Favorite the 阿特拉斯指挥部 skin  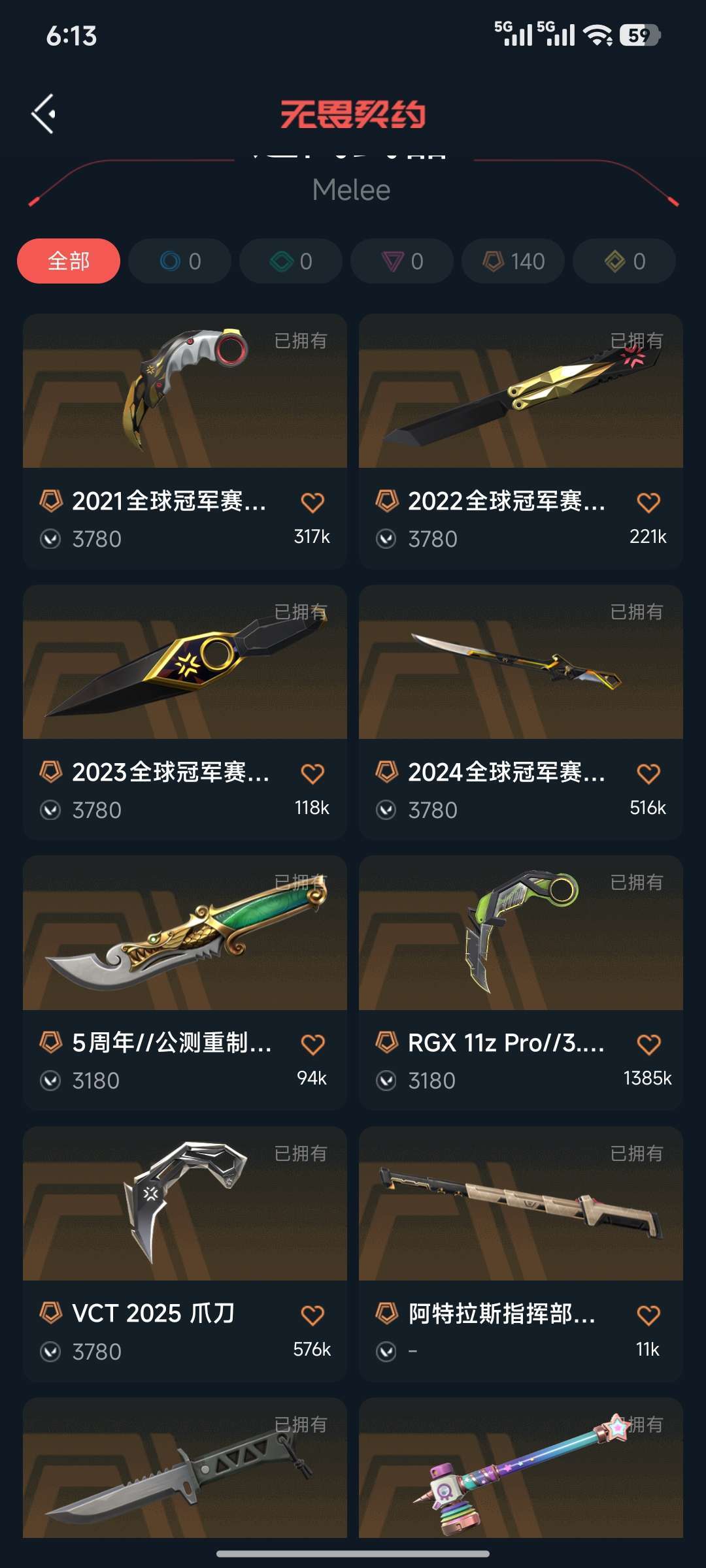click(x=648, y=1315)
